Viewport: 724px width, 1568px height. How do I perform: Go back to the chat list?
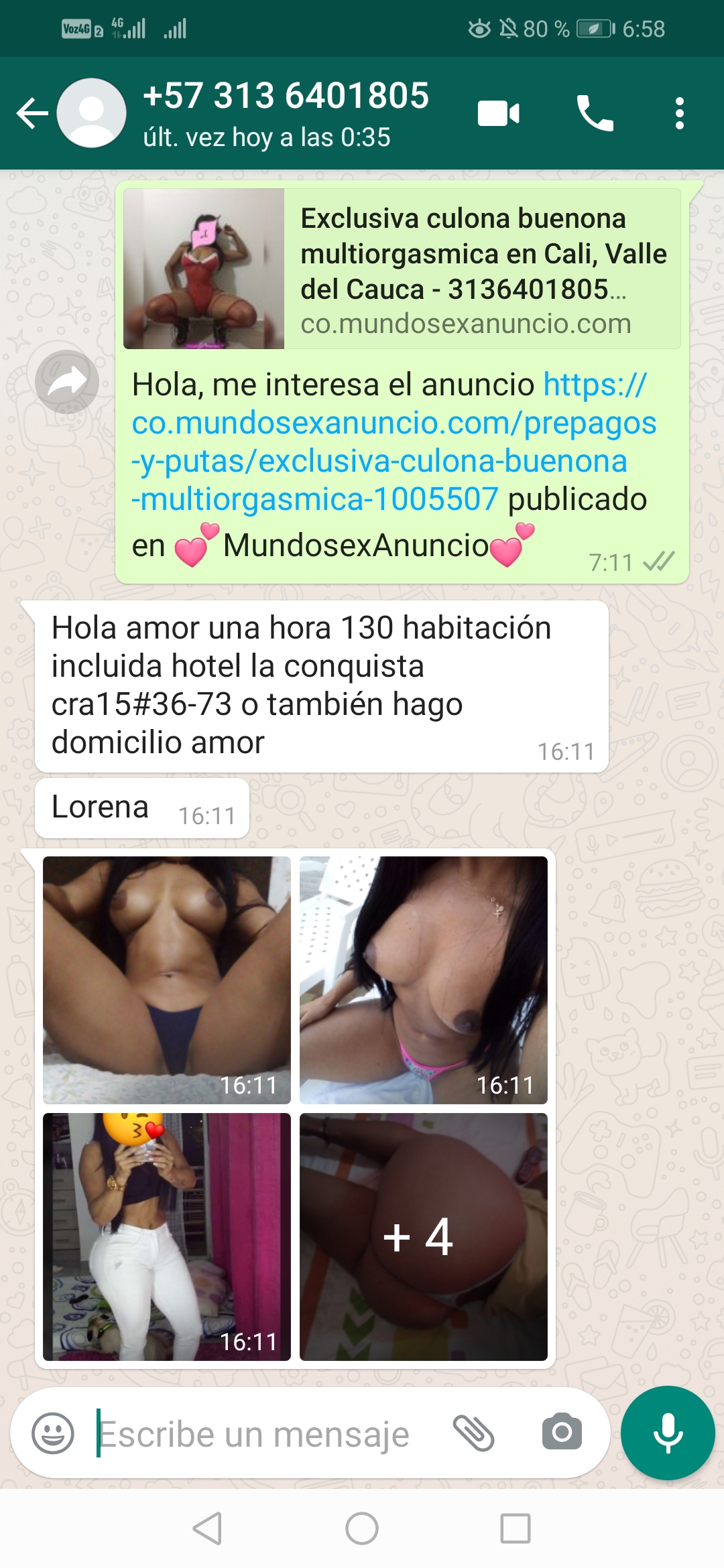32,113
